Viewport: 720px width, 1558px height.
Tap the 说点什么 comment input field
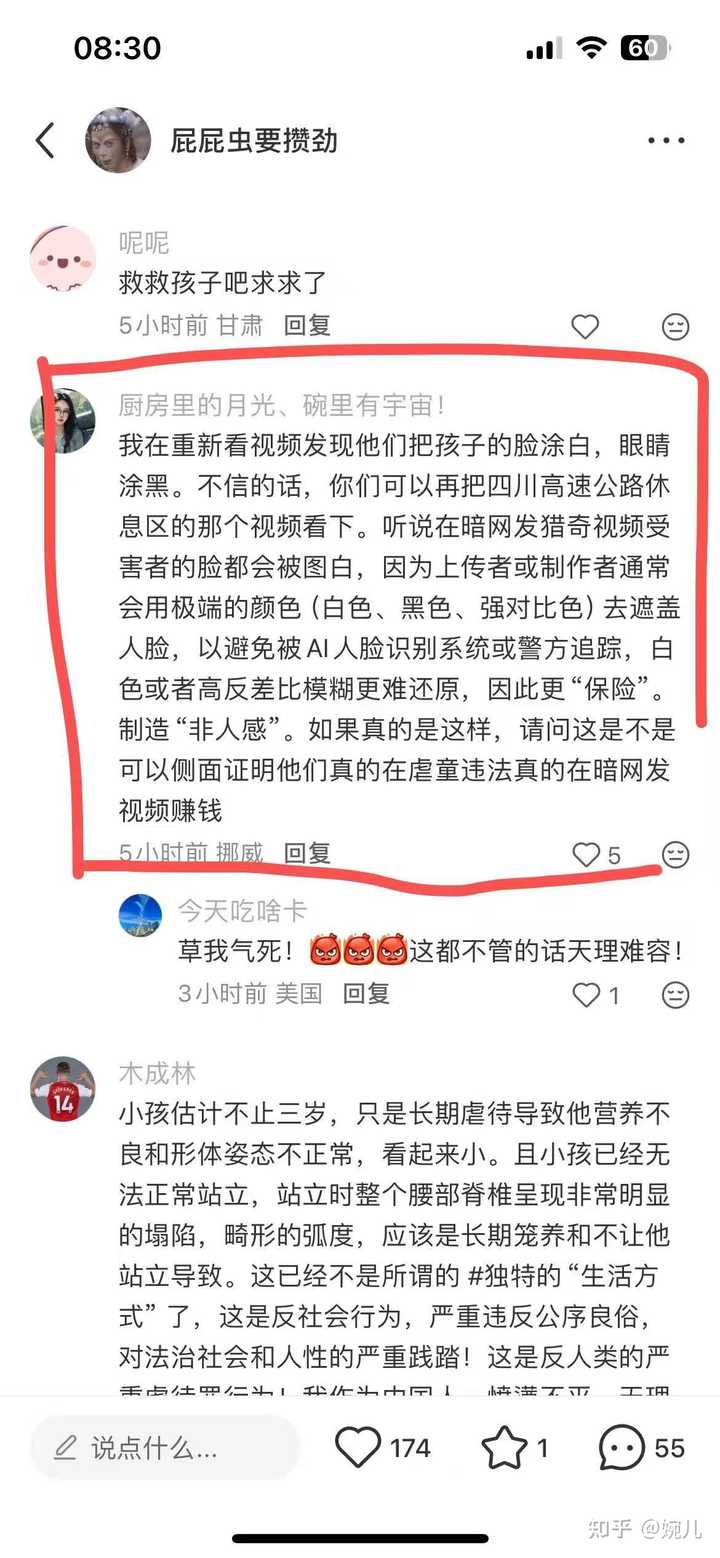[165, 1447]
